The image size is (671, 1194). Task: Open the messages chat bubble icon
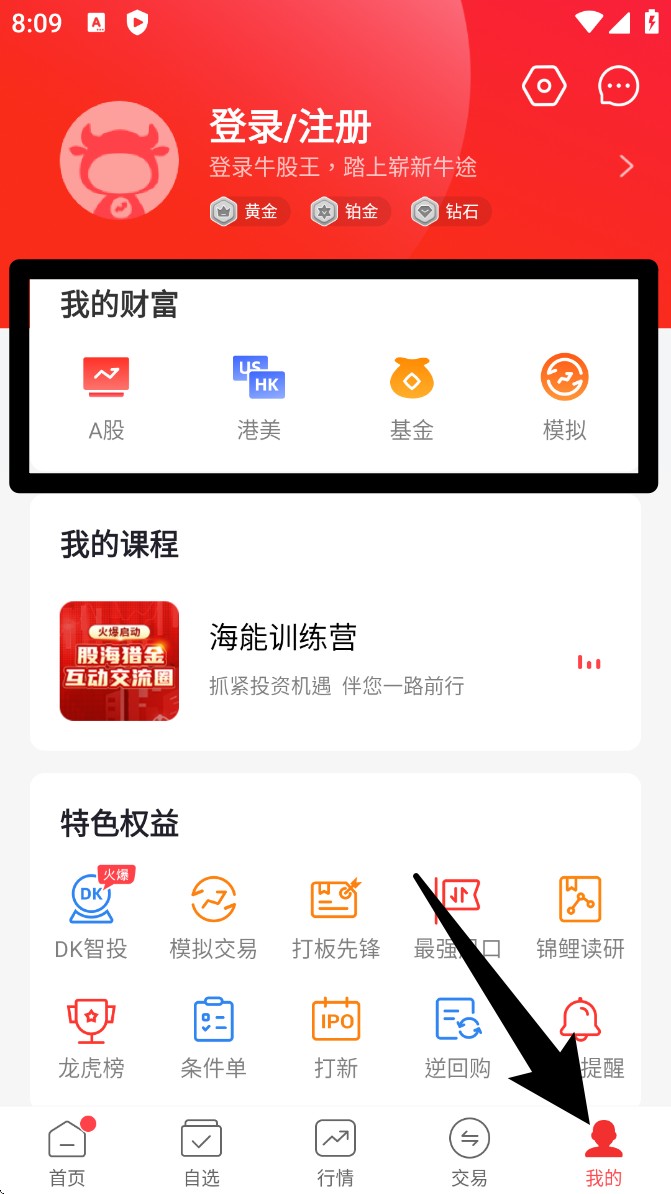click(x=618, y=87)
